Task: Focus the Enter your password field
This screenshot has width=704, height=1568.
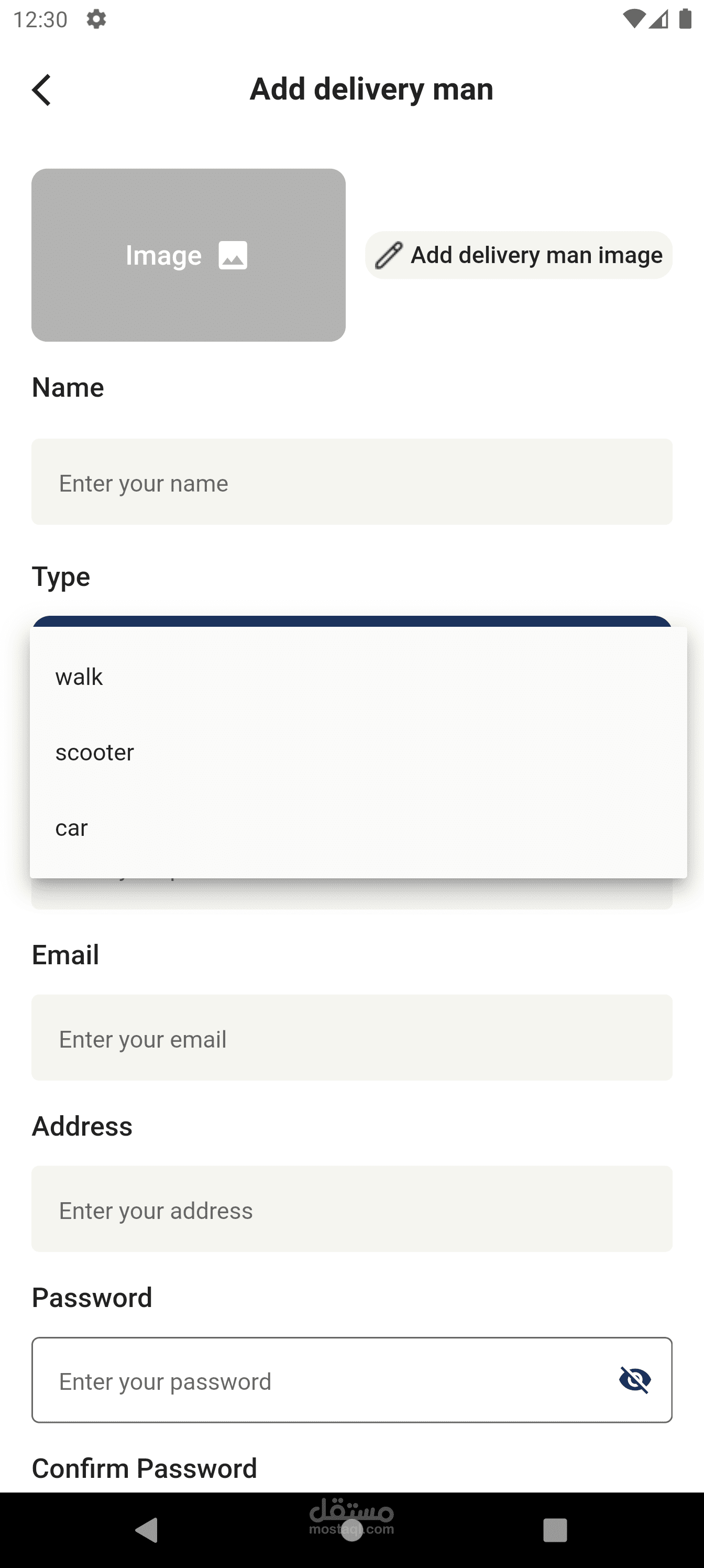Action: tap(351, 1380)
